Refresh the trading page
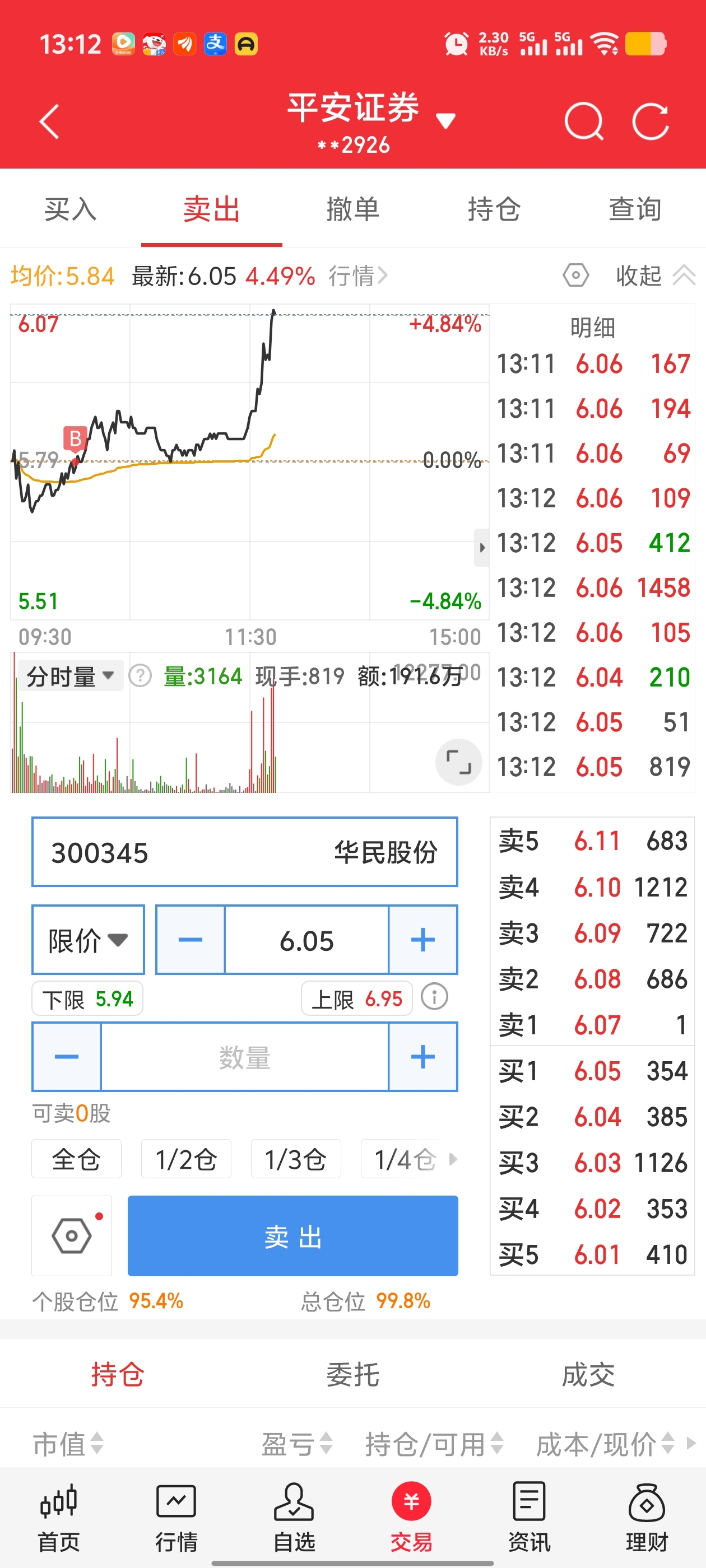 point(651,122)
